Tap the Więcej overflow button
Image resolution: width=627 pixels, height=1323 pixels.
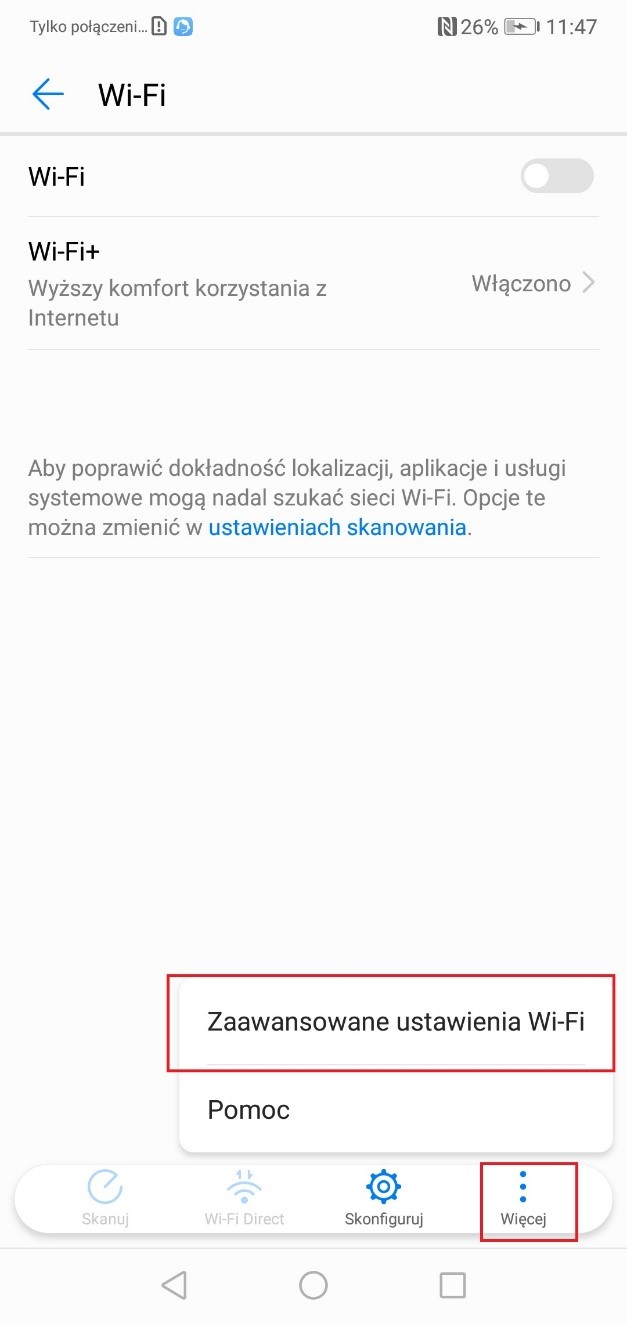pos(523,1199)
